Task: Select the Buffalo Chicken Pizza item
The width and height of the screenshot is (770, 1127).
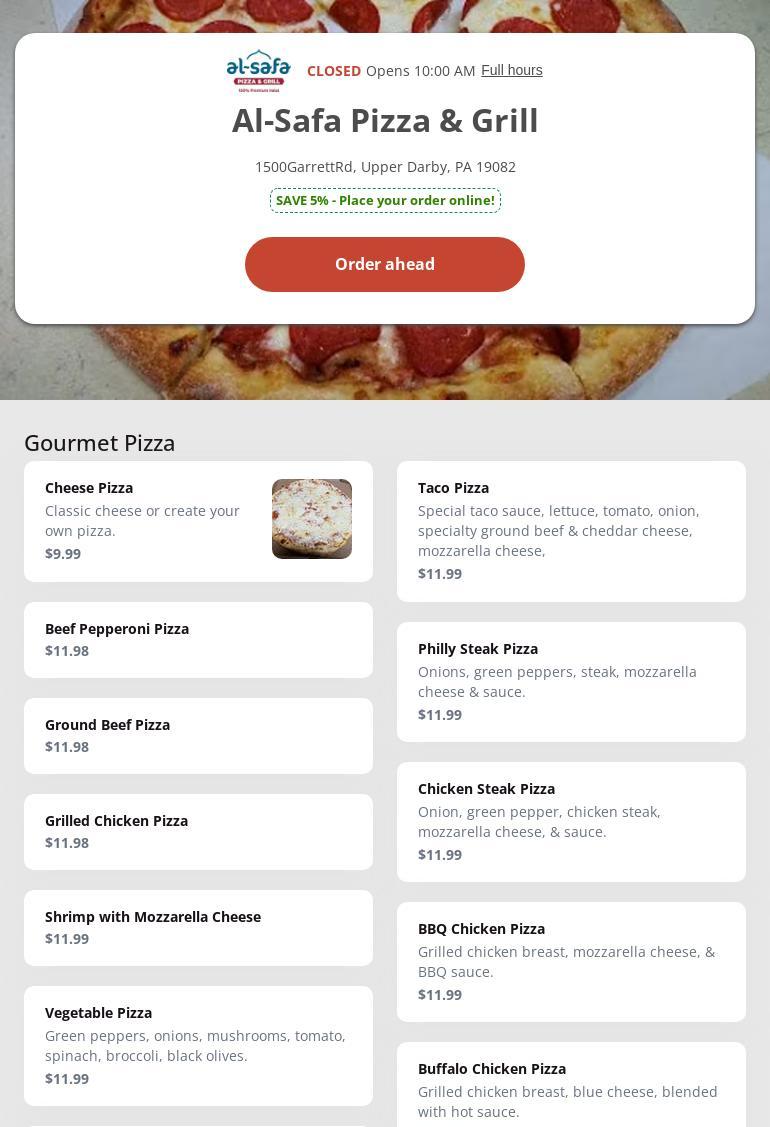Action: click(x=571, y=1088)
